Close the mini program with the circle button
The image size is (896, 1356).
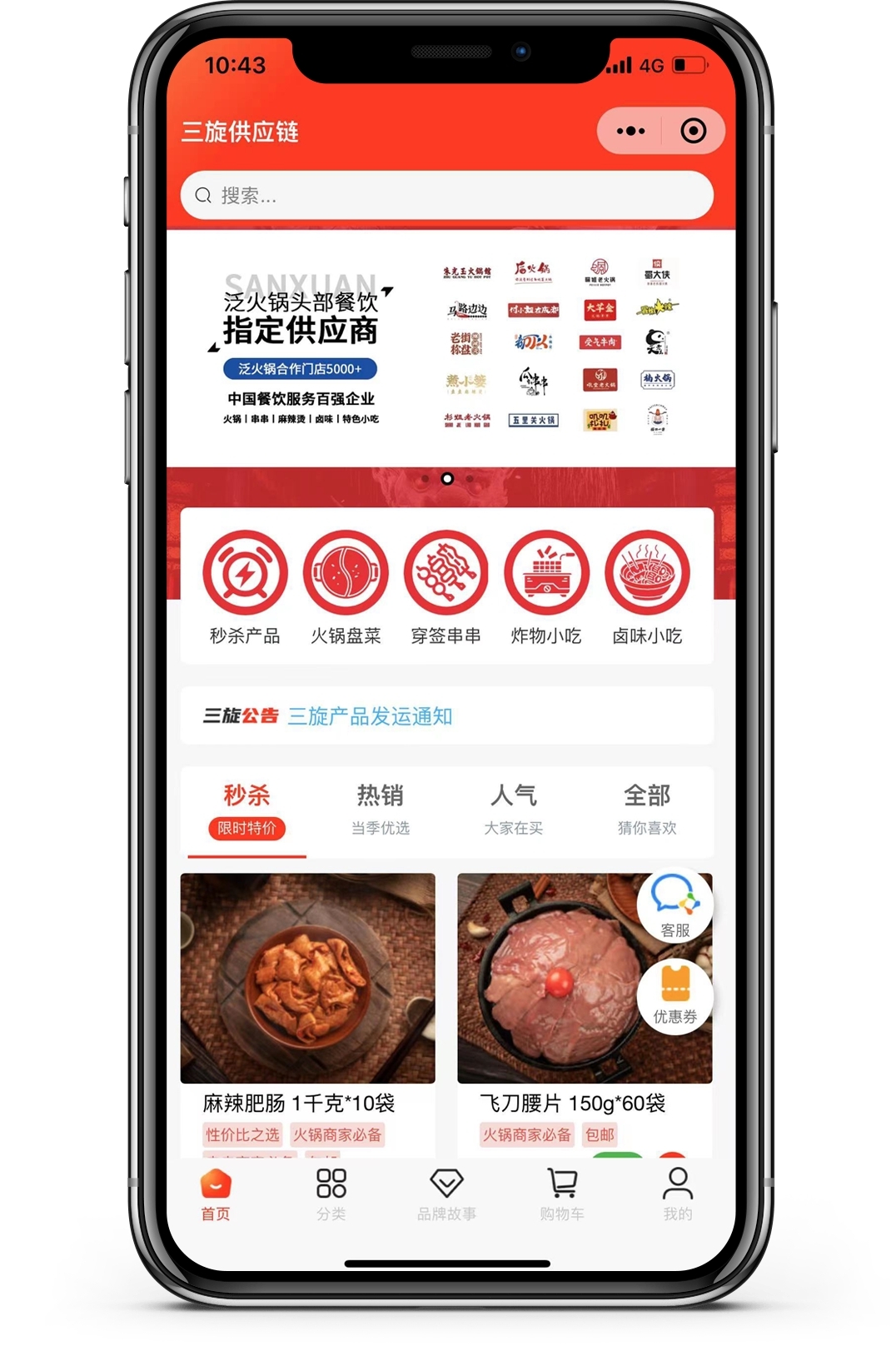(x=693, y=131)
